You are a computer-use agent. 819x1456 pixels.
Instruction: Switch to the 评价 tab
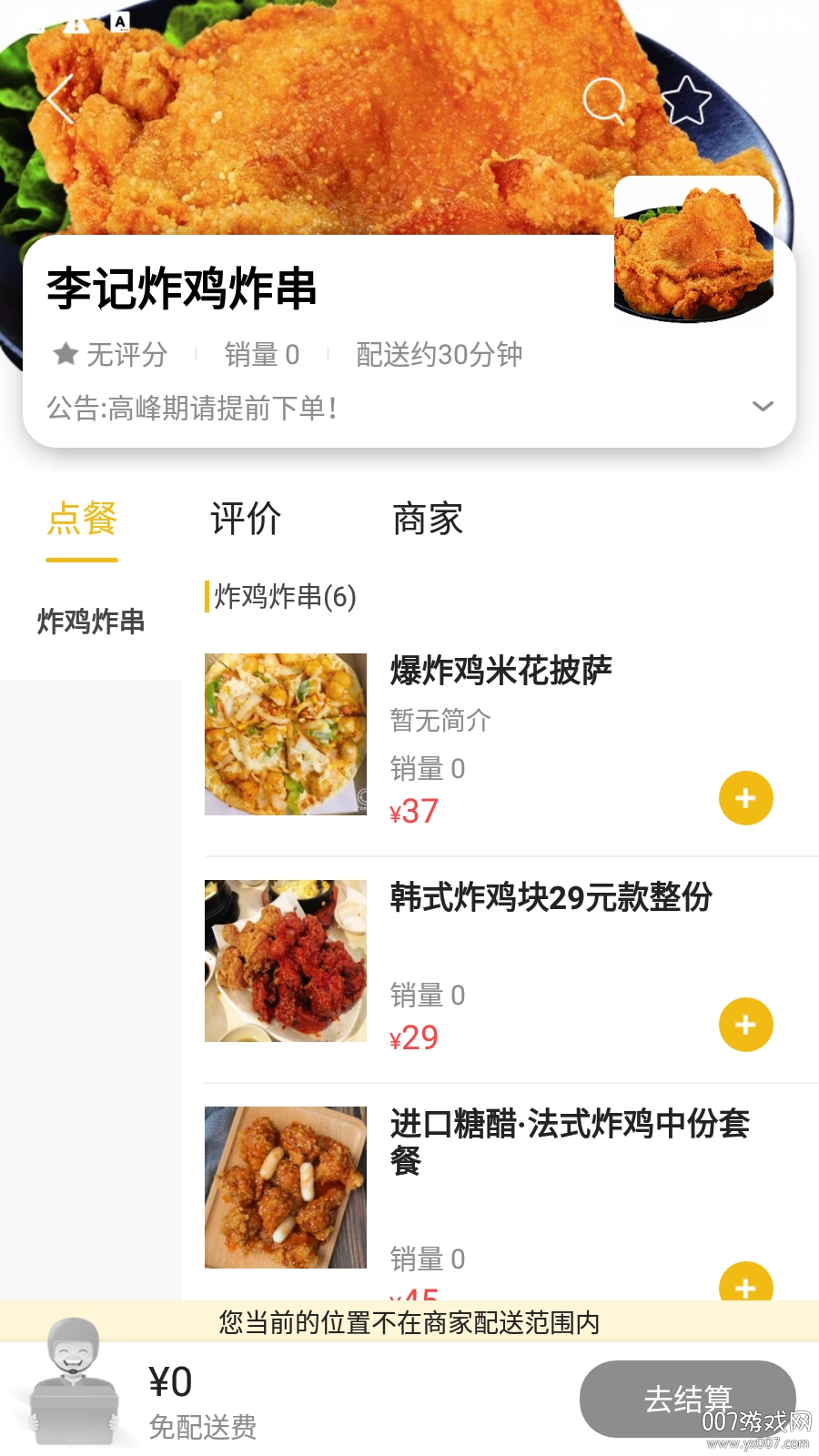pos(243,519)
